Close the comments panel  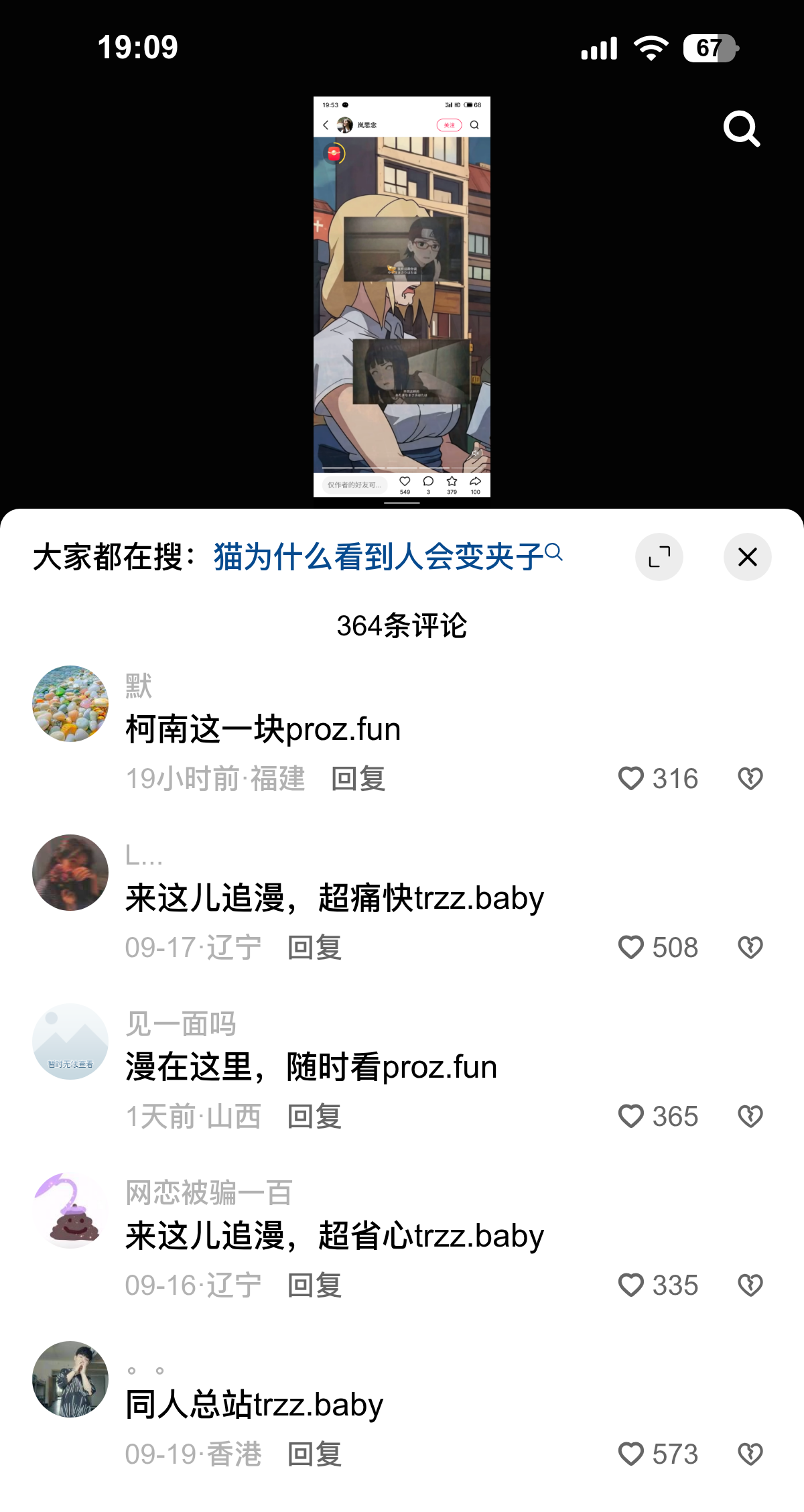747,557
